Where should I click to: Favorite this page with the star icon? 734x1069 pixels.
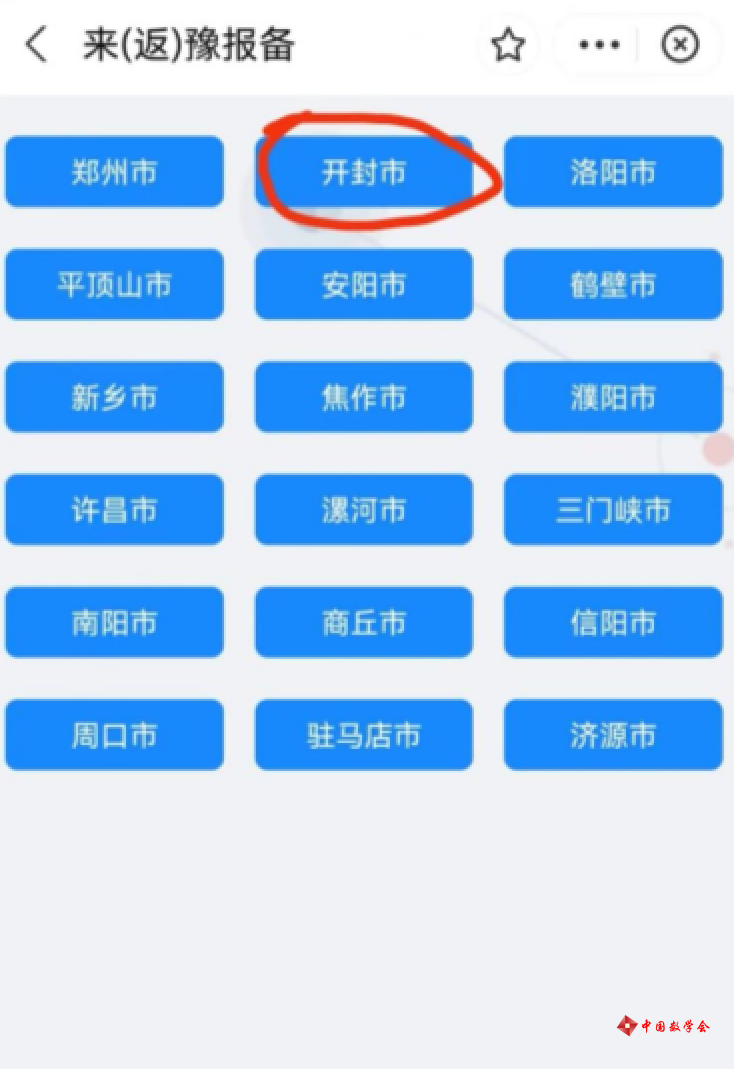pyautogui.click(x=508, y=45)
